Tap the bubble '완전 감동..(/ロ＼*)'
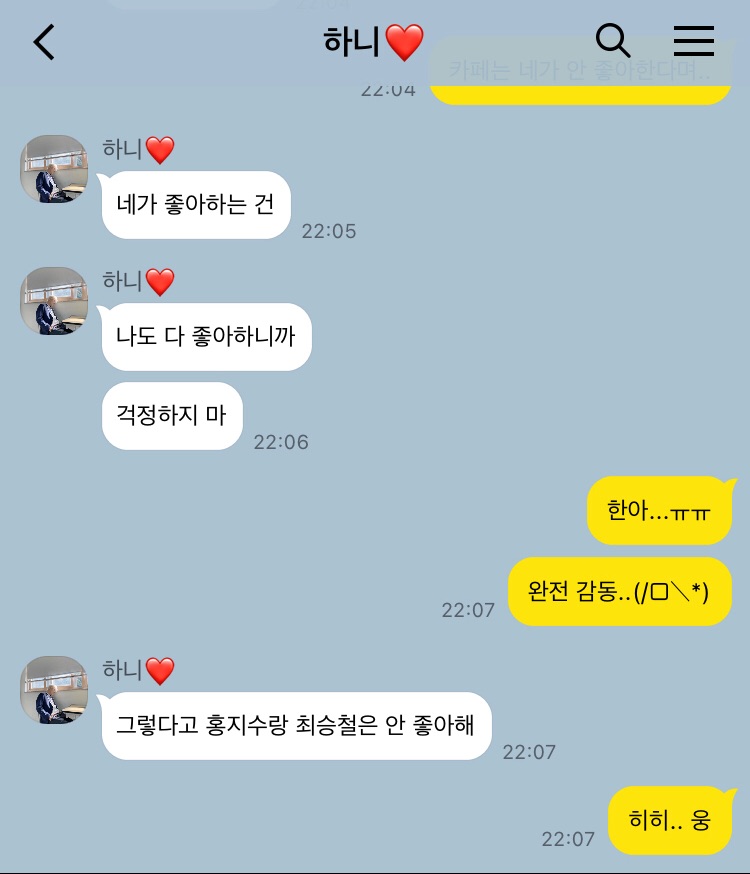The width and height of the screenshot is (750, 874). pos(619,591)
